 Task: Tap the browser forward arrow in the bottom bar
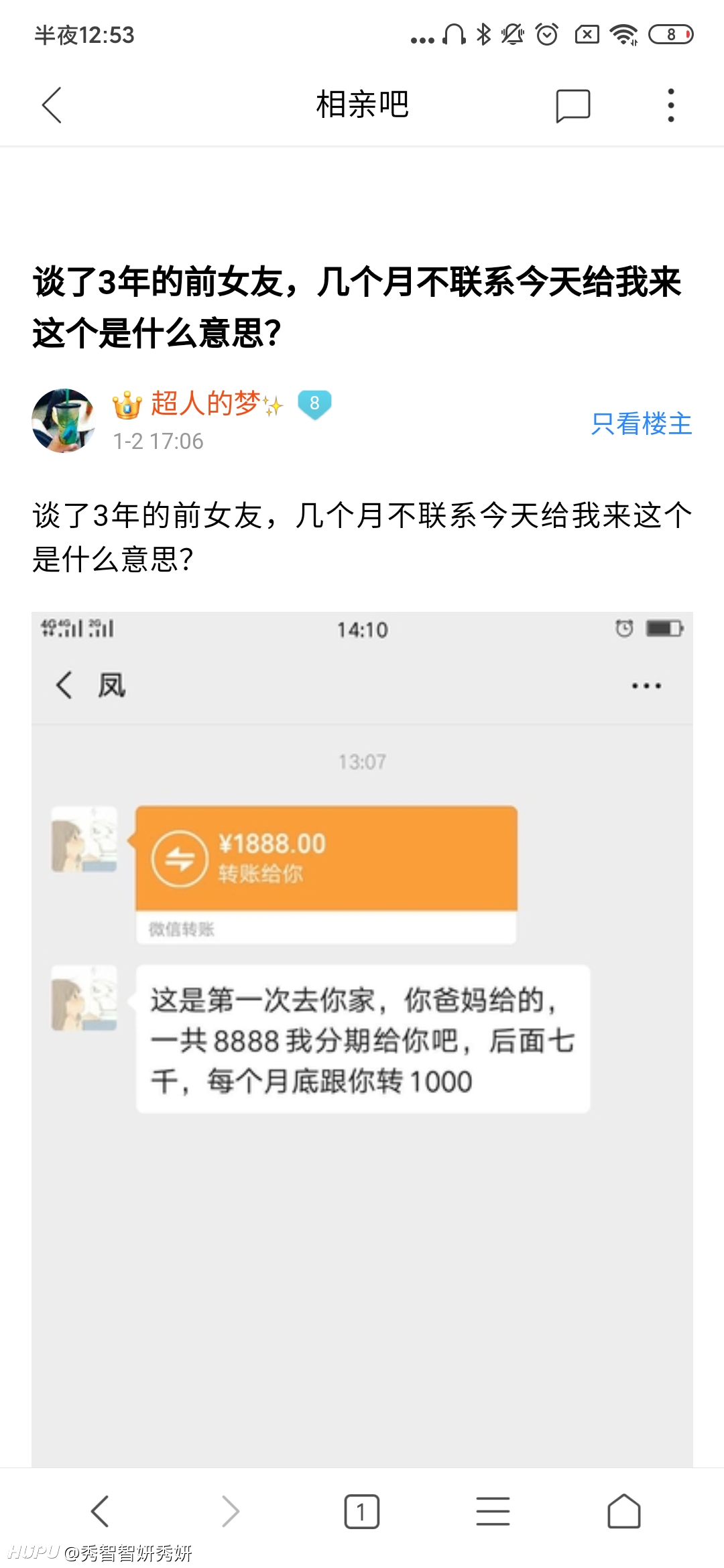coord(231,1512)
